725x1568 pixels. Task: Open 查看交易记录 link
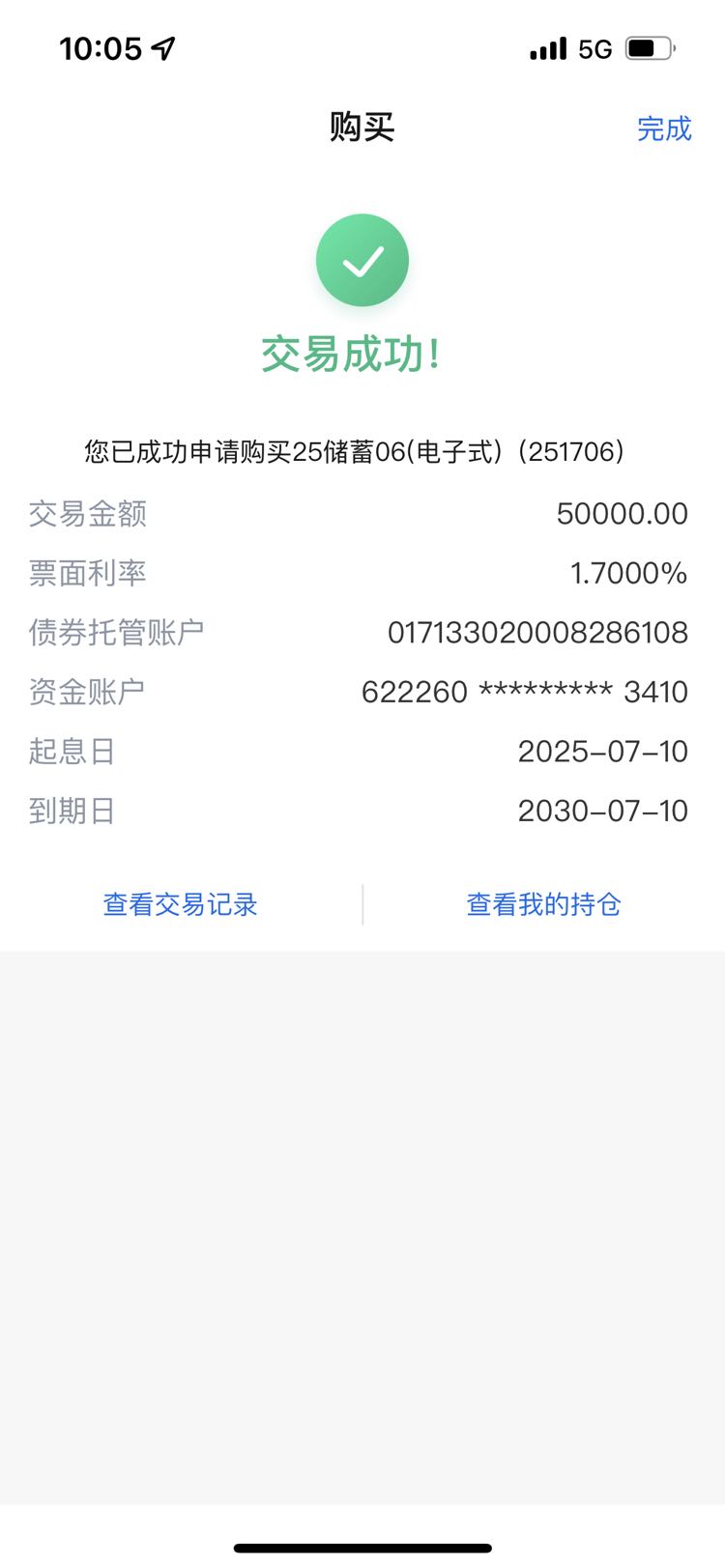181,904
